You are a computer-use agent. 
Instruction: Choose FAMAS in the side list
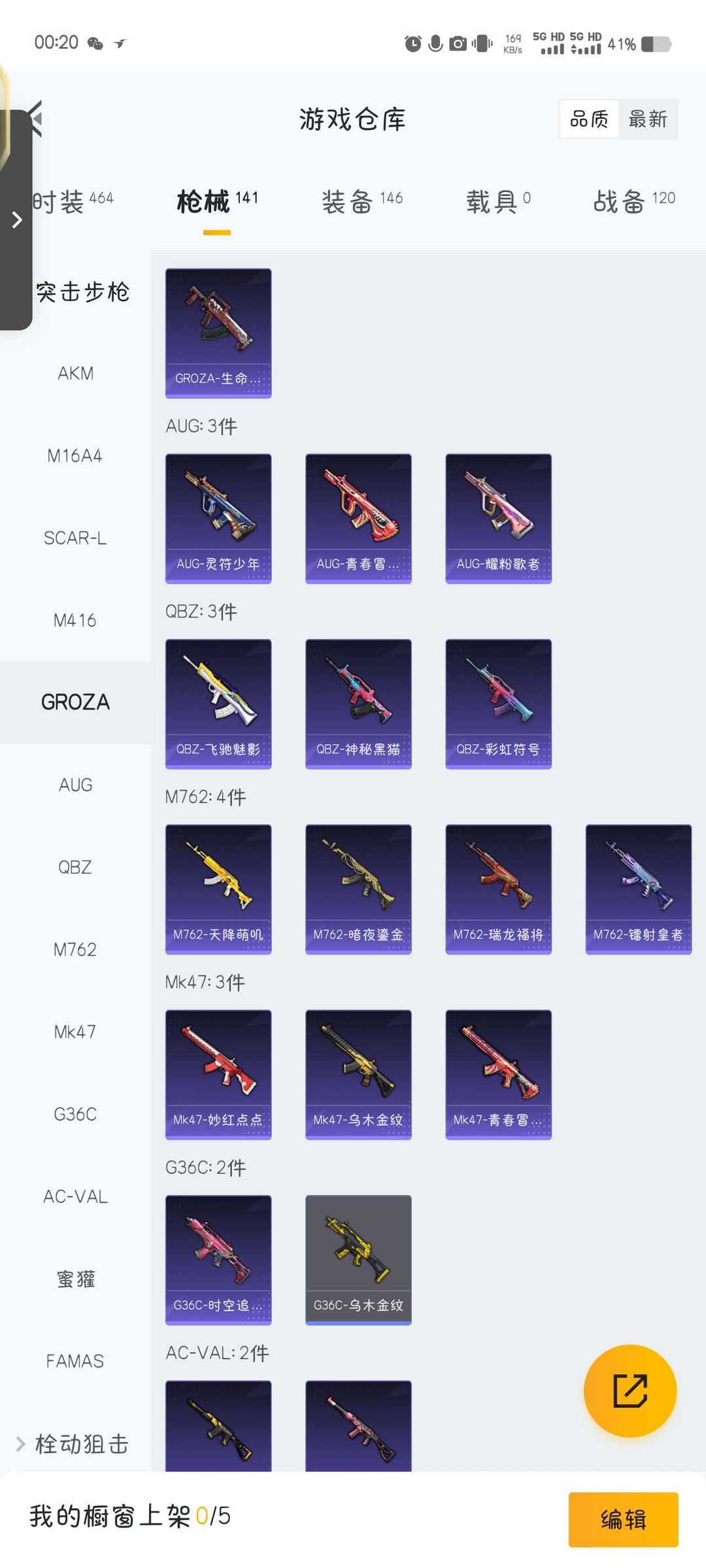(75, 1361)
